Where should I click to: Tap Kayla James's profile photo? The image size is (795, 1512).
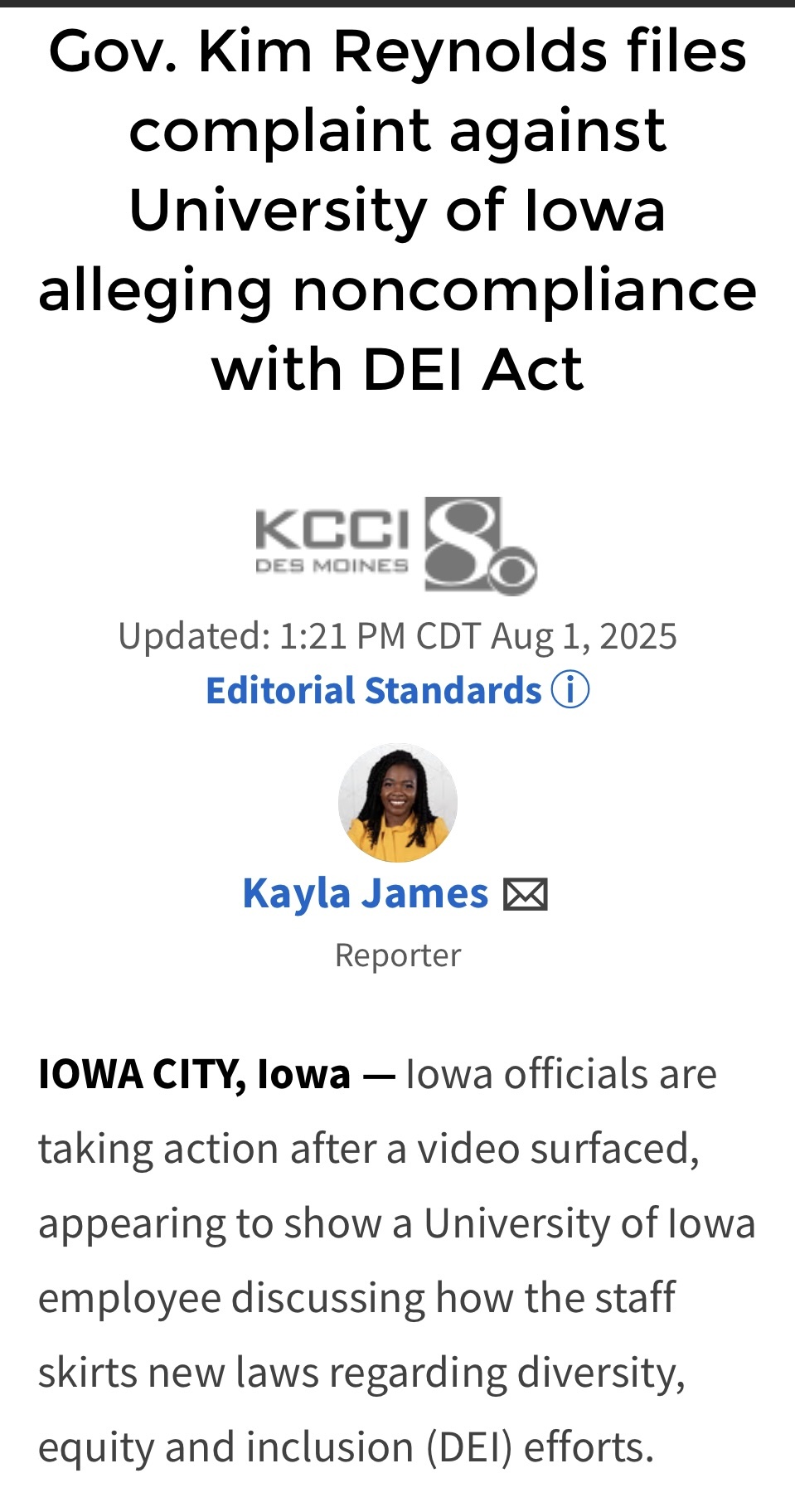[x=398, y=802]
